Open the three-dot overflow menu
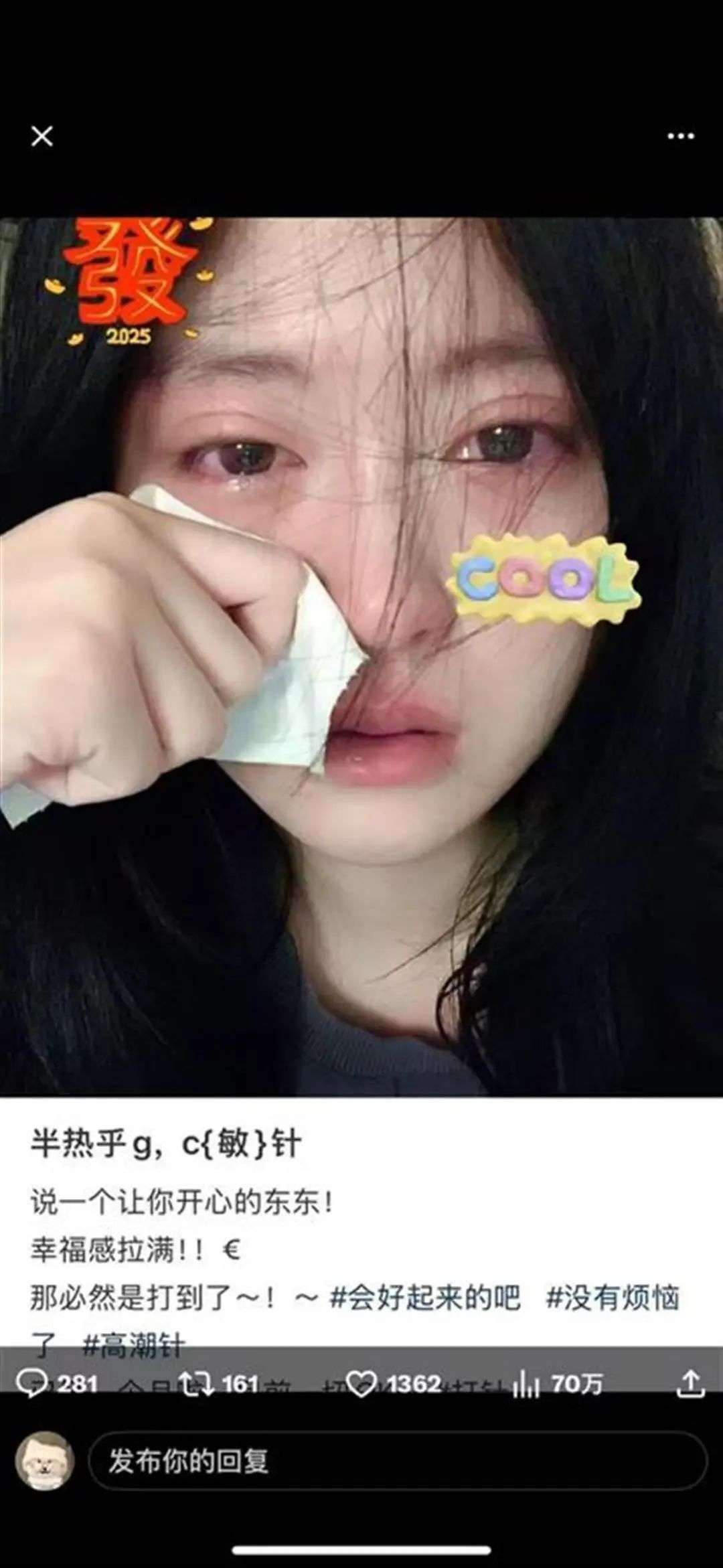This screenshot has width=723, height=1568. (x=680, y=137)
